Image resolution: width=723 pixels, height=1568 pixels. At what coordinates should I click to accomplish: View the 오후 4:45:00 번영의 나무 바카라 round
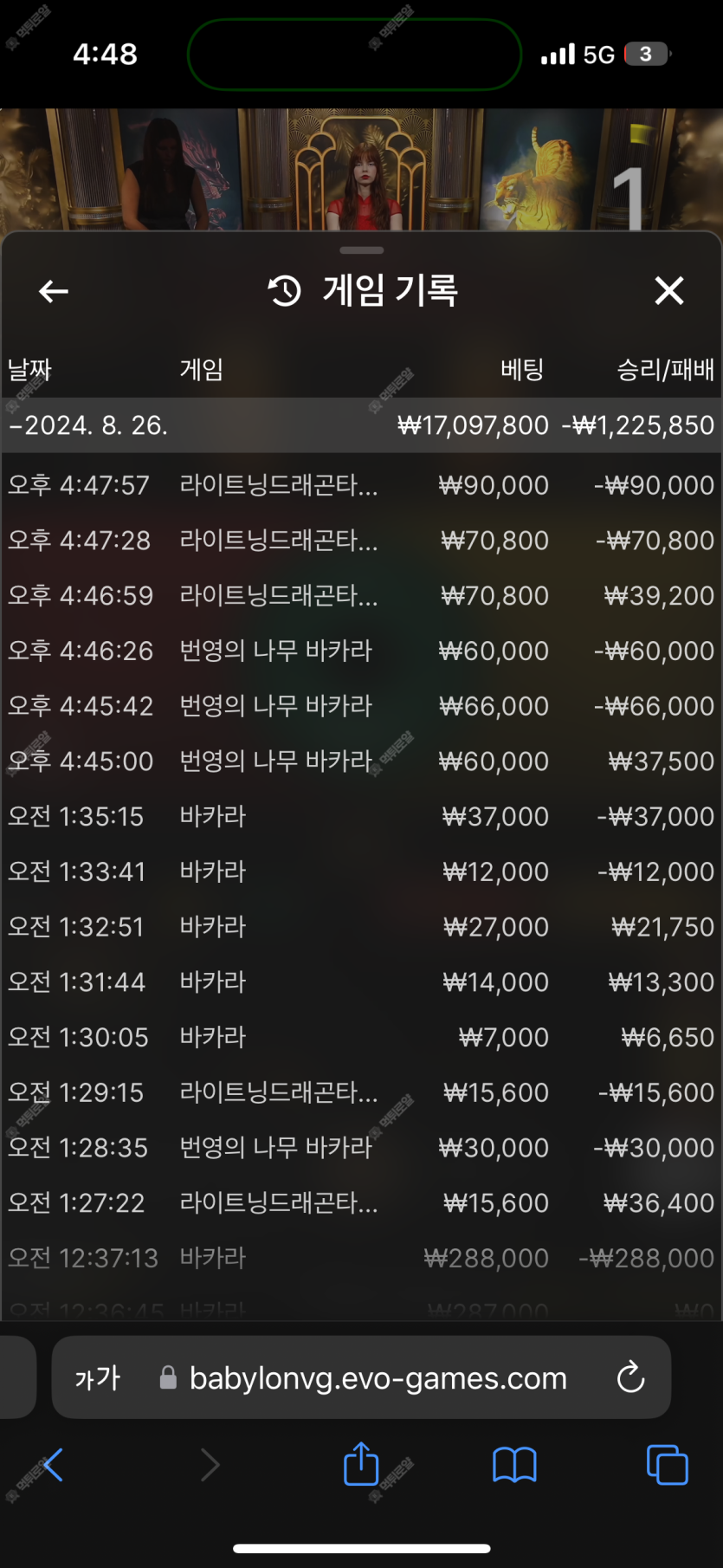click(x=361, y=761)
